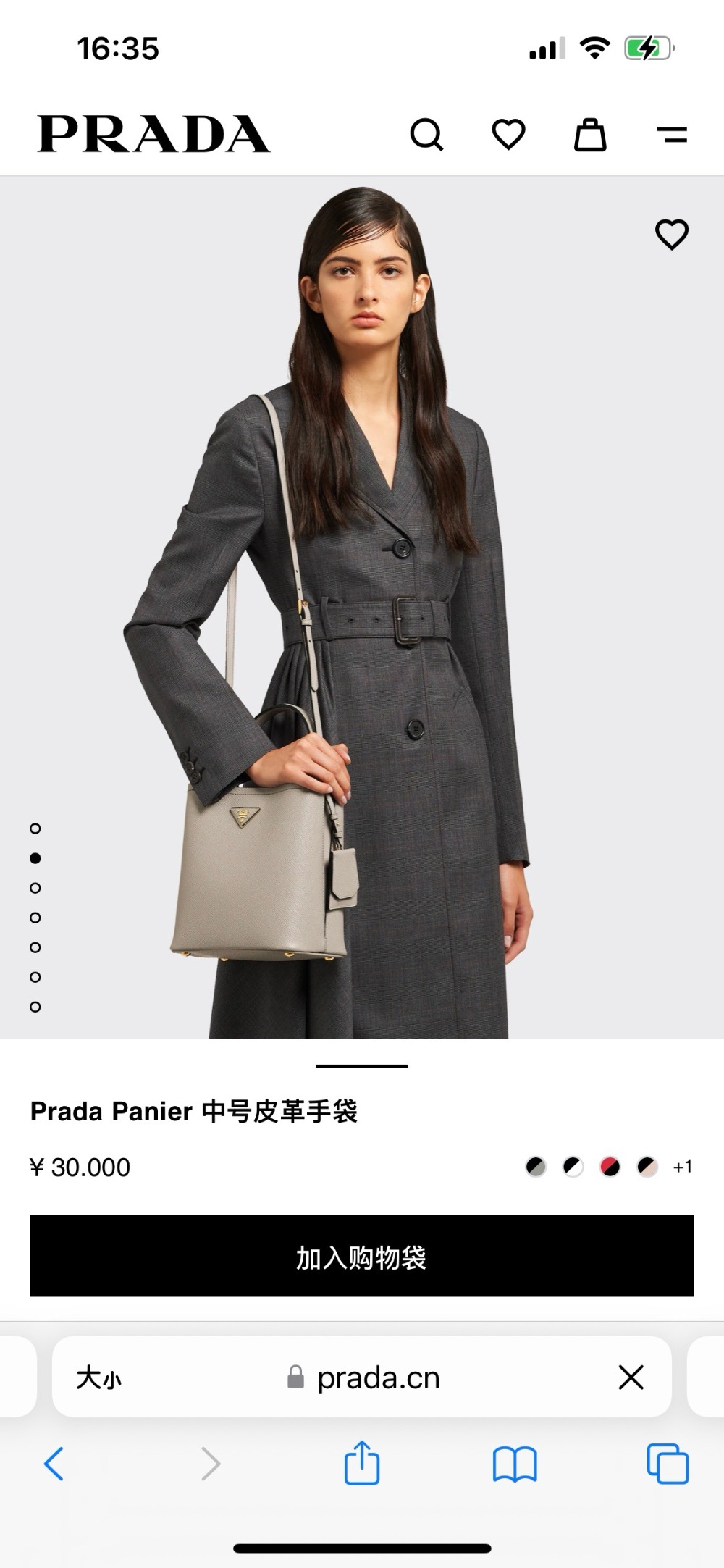Show all open Safari tabs
724x1568 pixels.
[x=668, y=1464]
